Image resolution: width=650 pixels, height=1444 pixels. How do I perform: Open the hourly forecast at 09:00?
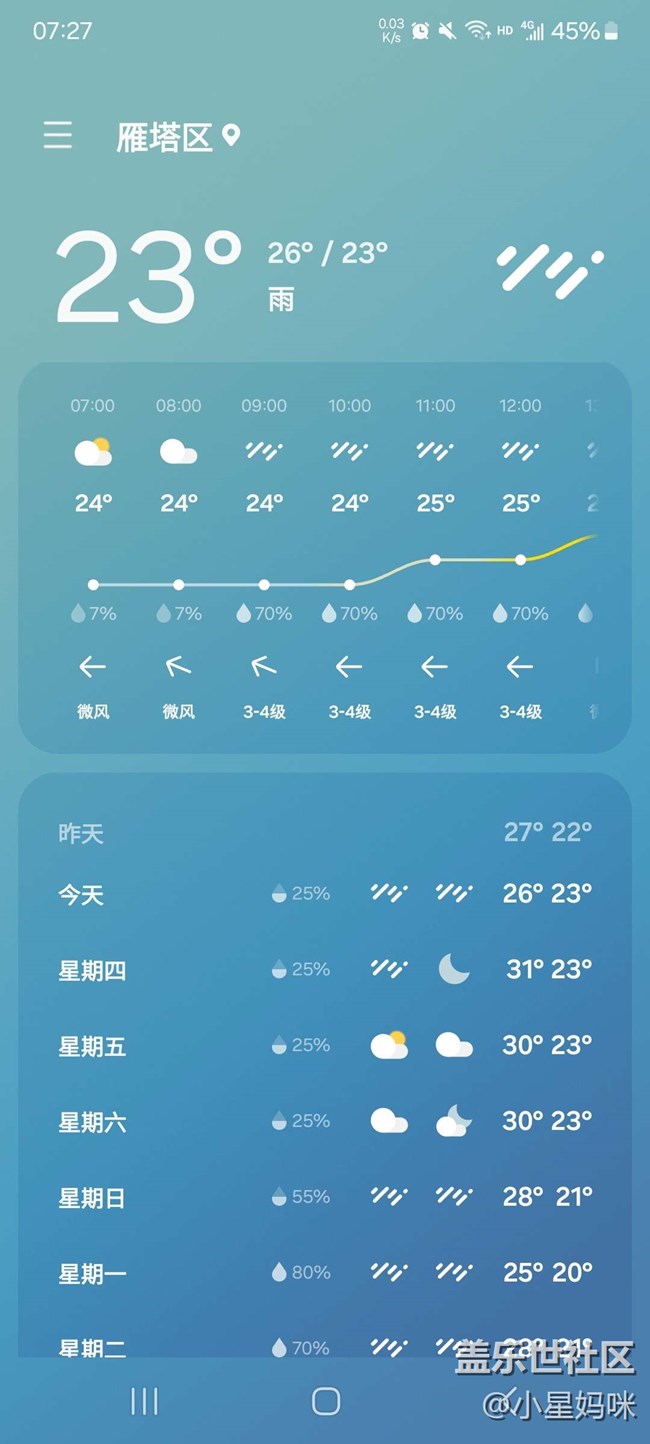click(x=264, y=562)
